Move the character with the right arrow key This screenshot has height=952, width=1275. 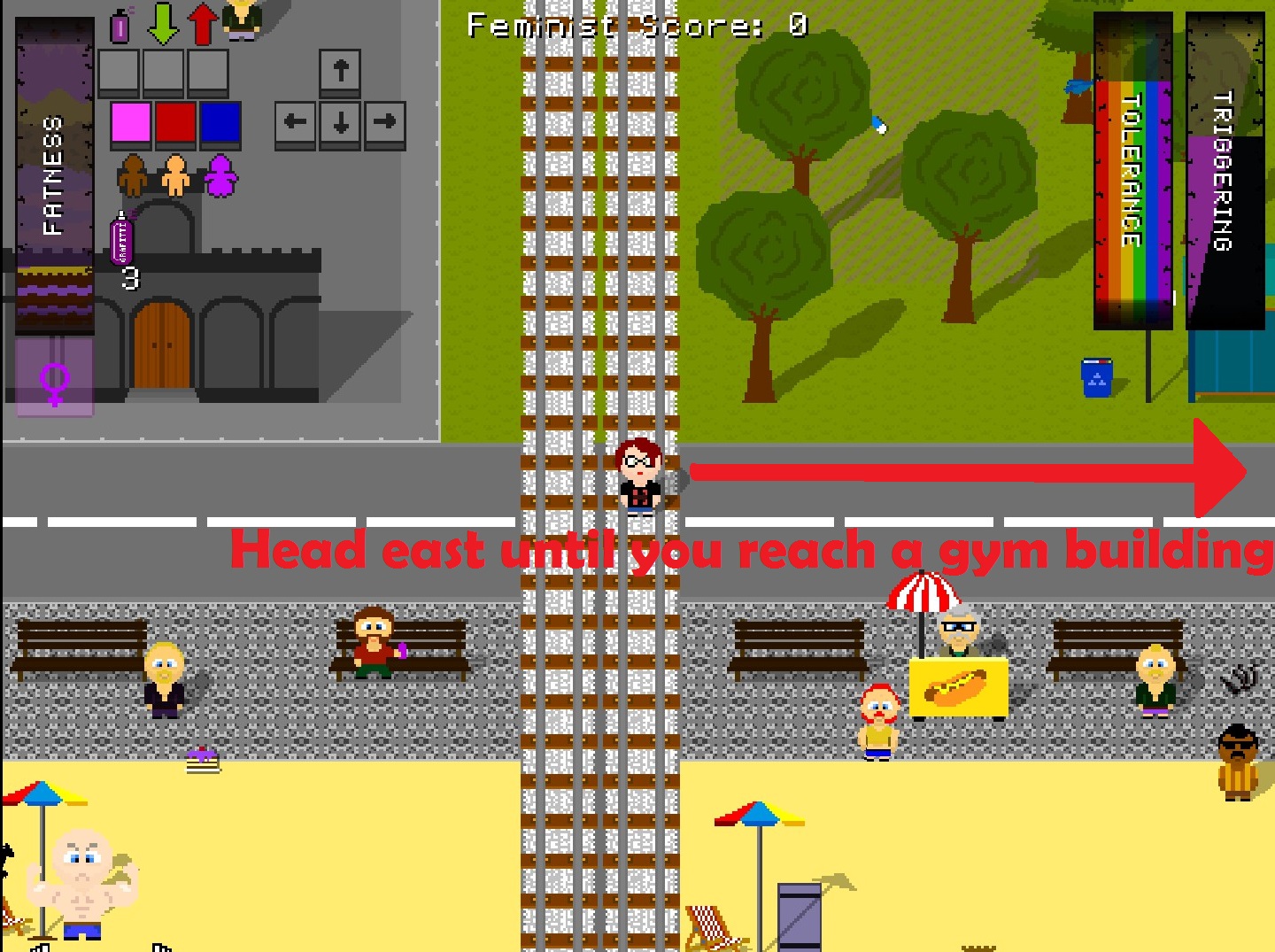384,123
